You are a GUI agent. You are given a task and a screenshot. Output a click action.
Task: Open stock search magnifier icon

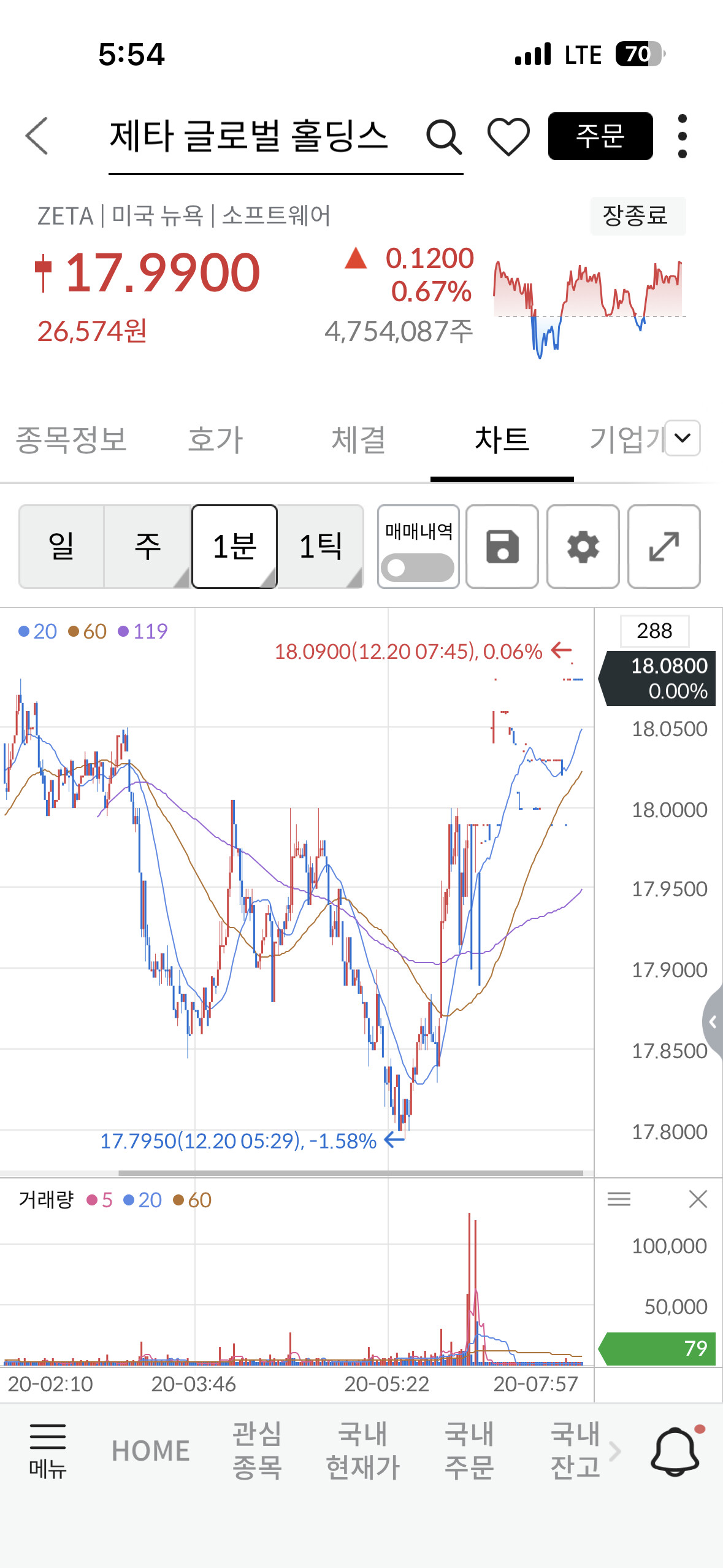click(x=444, y=136)
